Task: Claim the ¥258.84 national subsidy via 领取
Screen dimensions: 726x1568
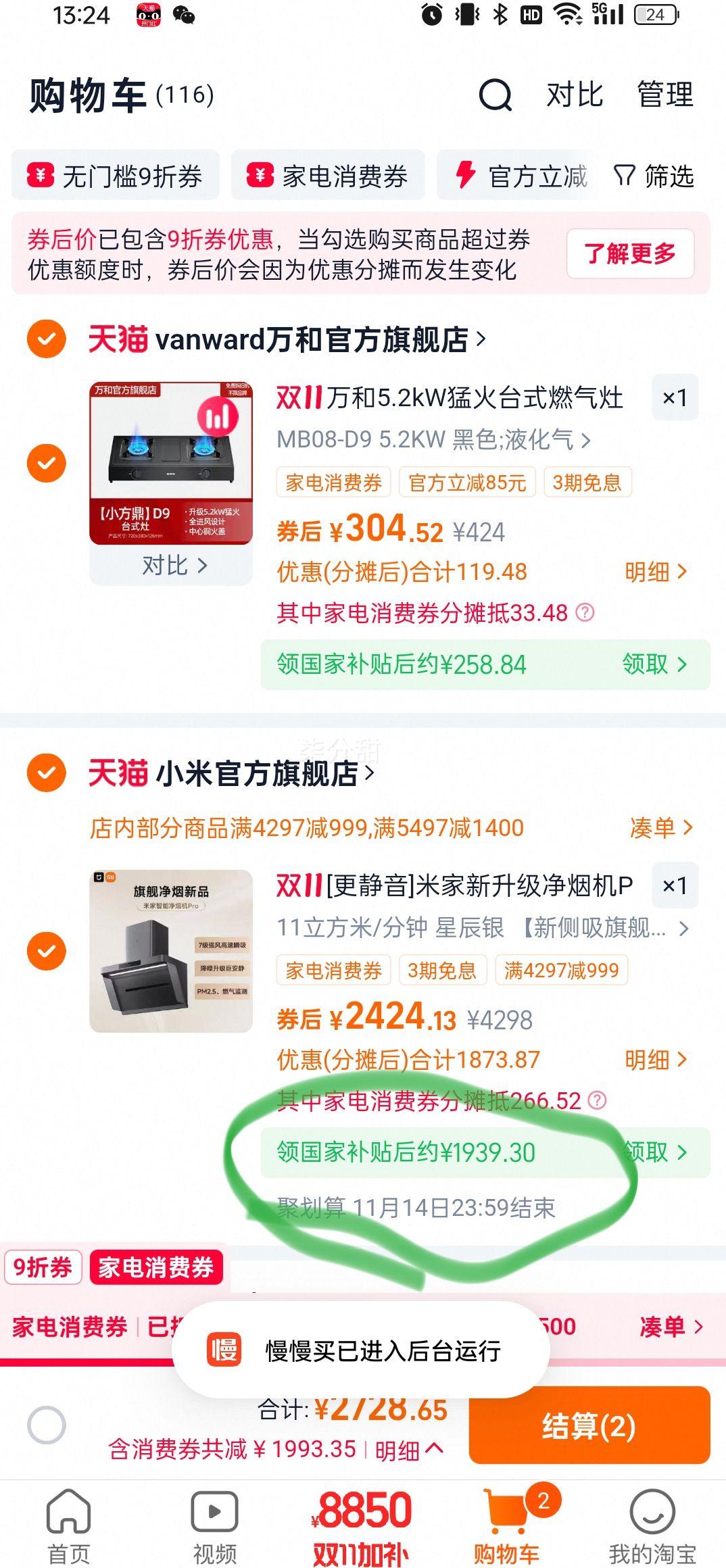Action: click(654, 664)
